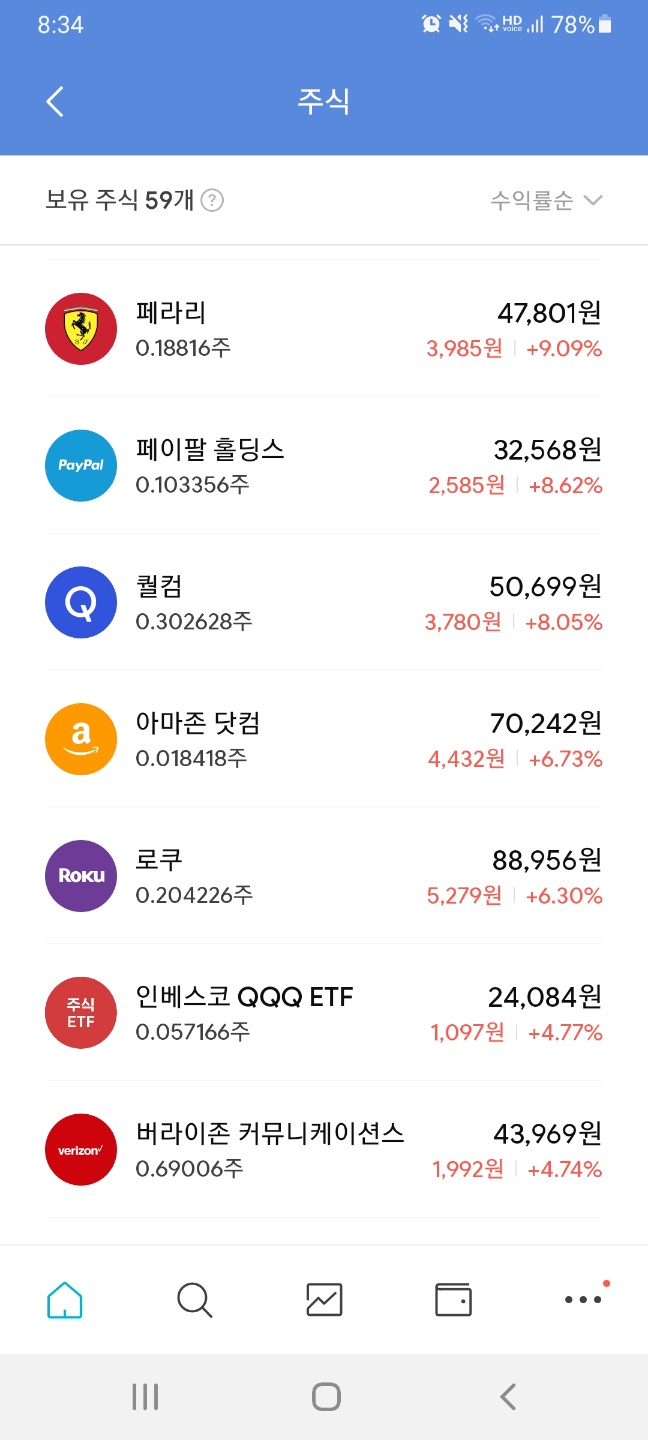Open the 페라리 stock row
648x1440 pixels.
click(x=324, y=329)
